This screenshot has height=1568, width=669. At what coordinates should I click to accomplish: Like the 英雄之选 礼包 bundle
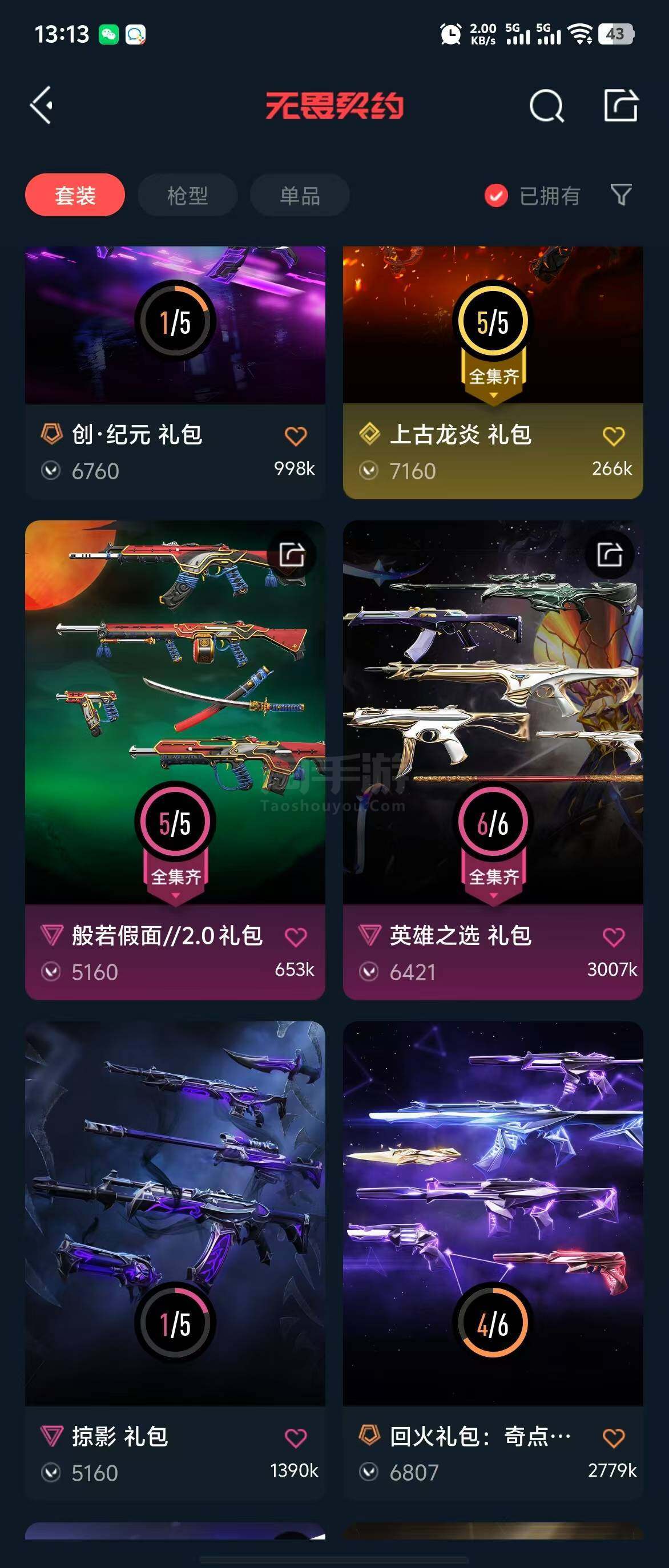613,937
